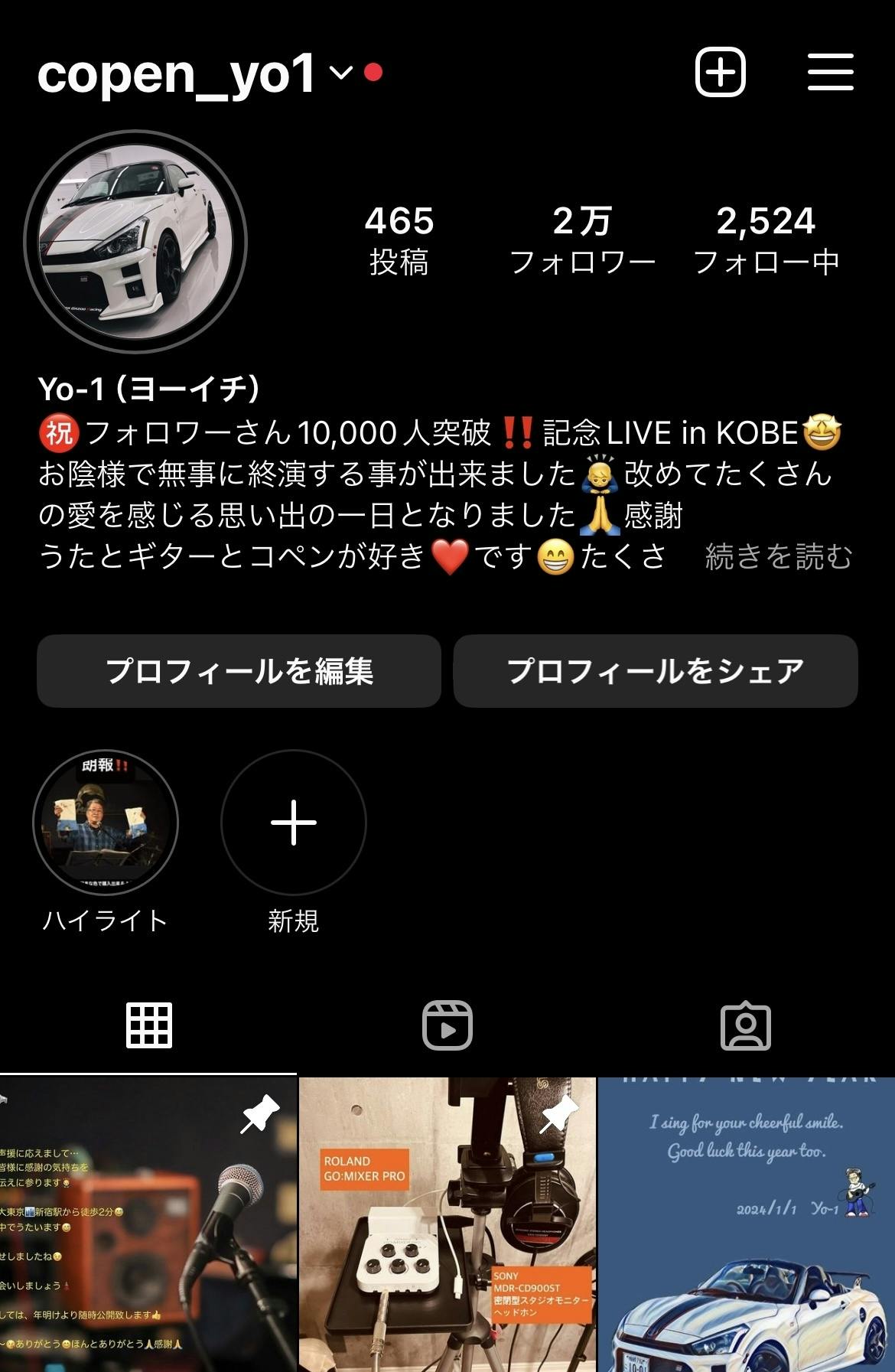This screenshot has height=1372, width=895.
Task: Open the profile picture of the white car
Action: tap(135, 241)
